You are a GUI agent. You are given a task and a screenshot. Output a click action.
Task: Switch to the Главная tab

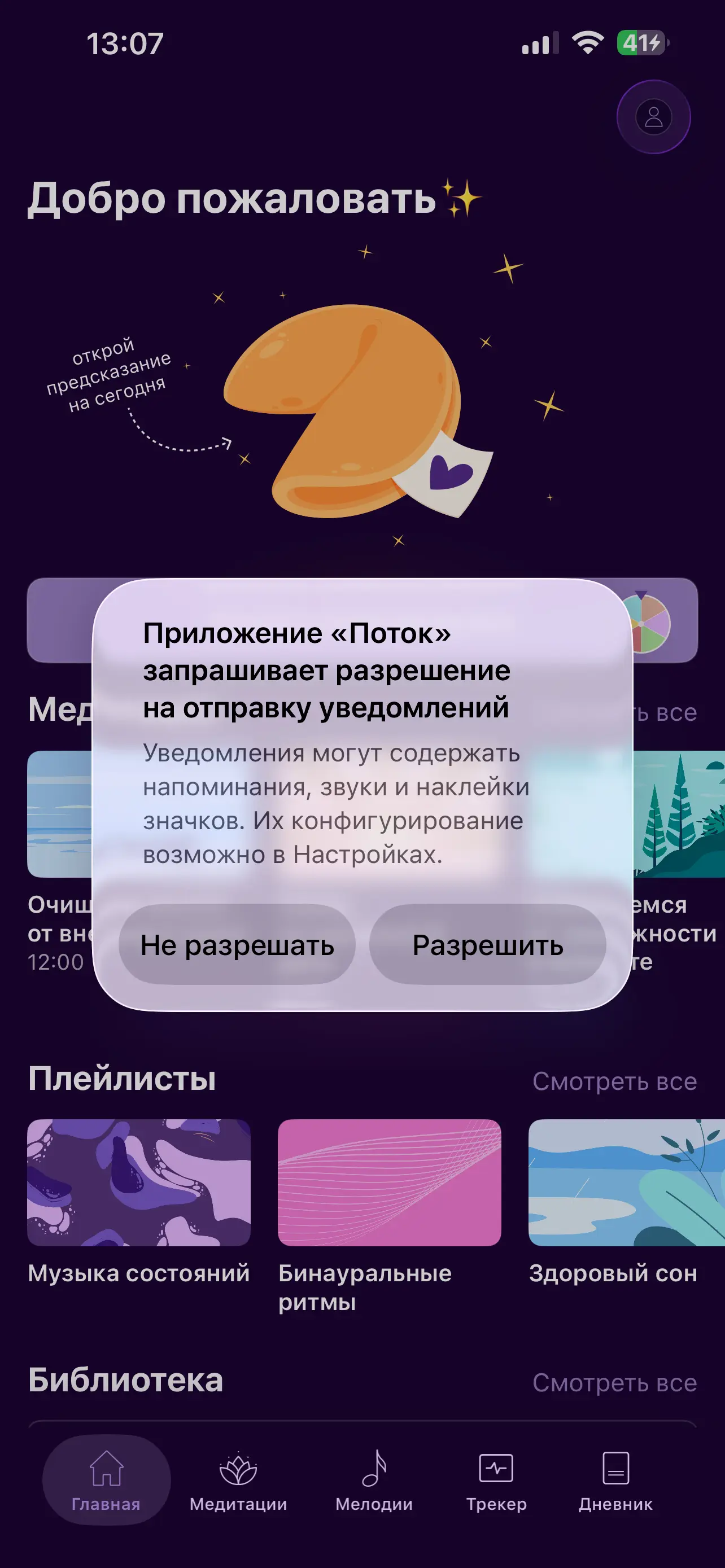(107, 1481)
